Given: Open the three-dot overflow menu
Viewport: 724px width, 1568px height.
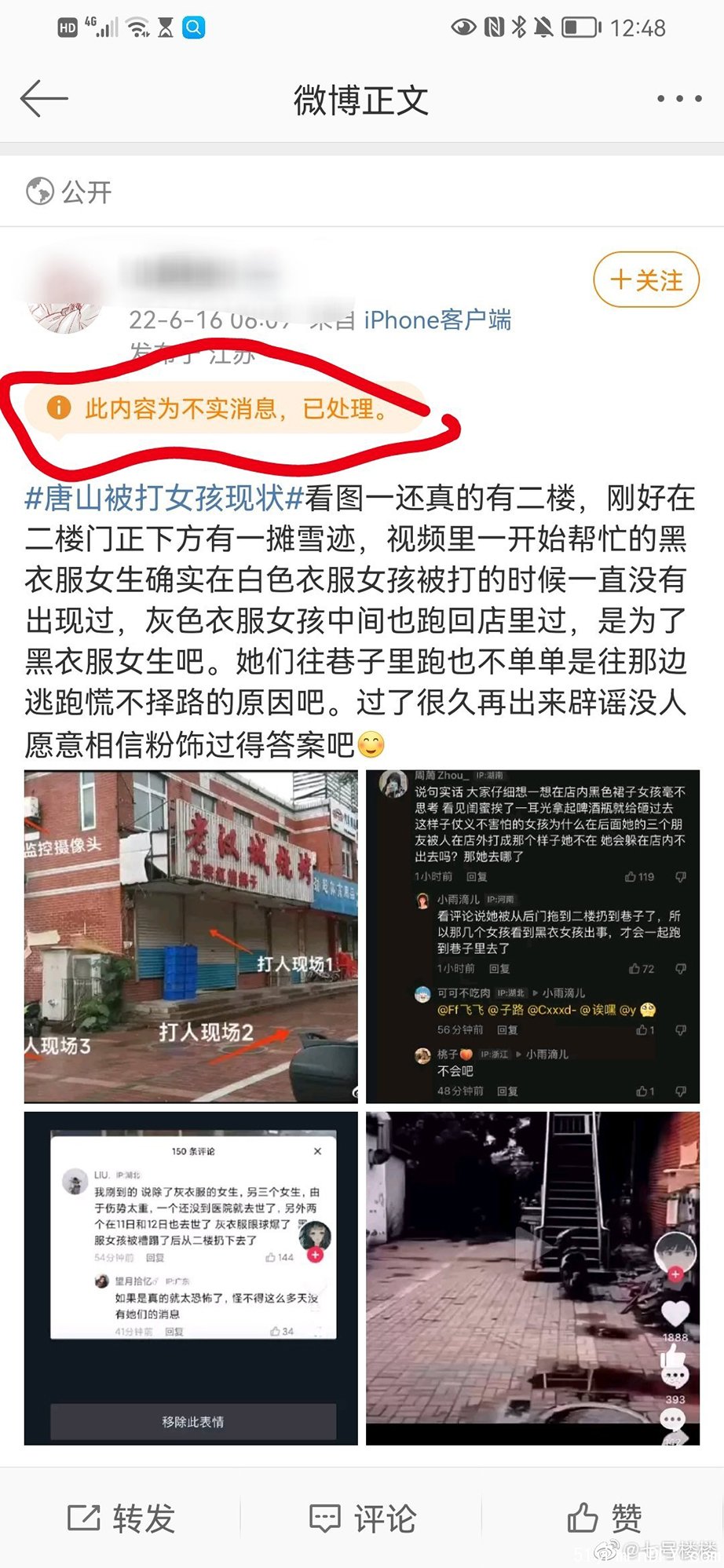Looking at the screenshot, I should [678, 99].
